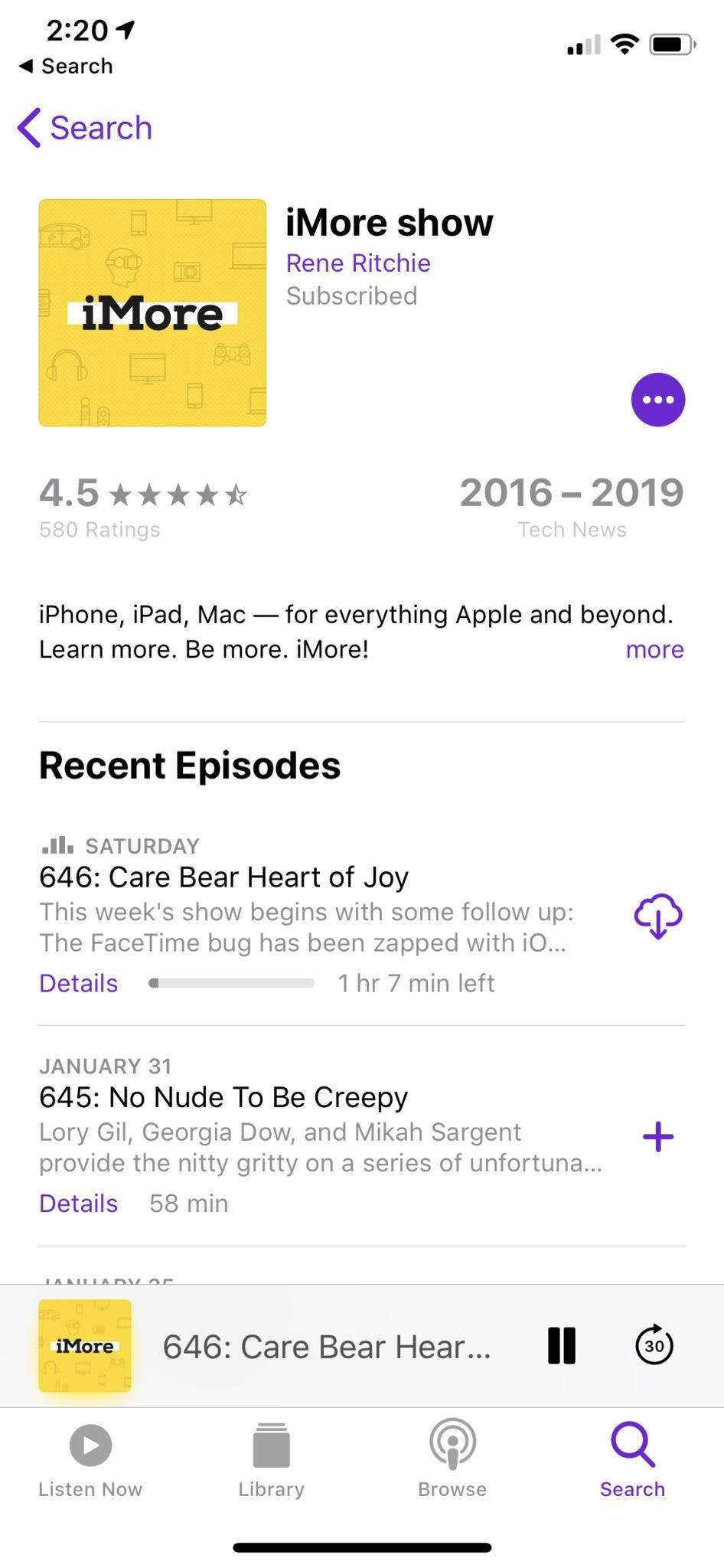
Task: Open Details for episode 646
Action: pos(77,982)
